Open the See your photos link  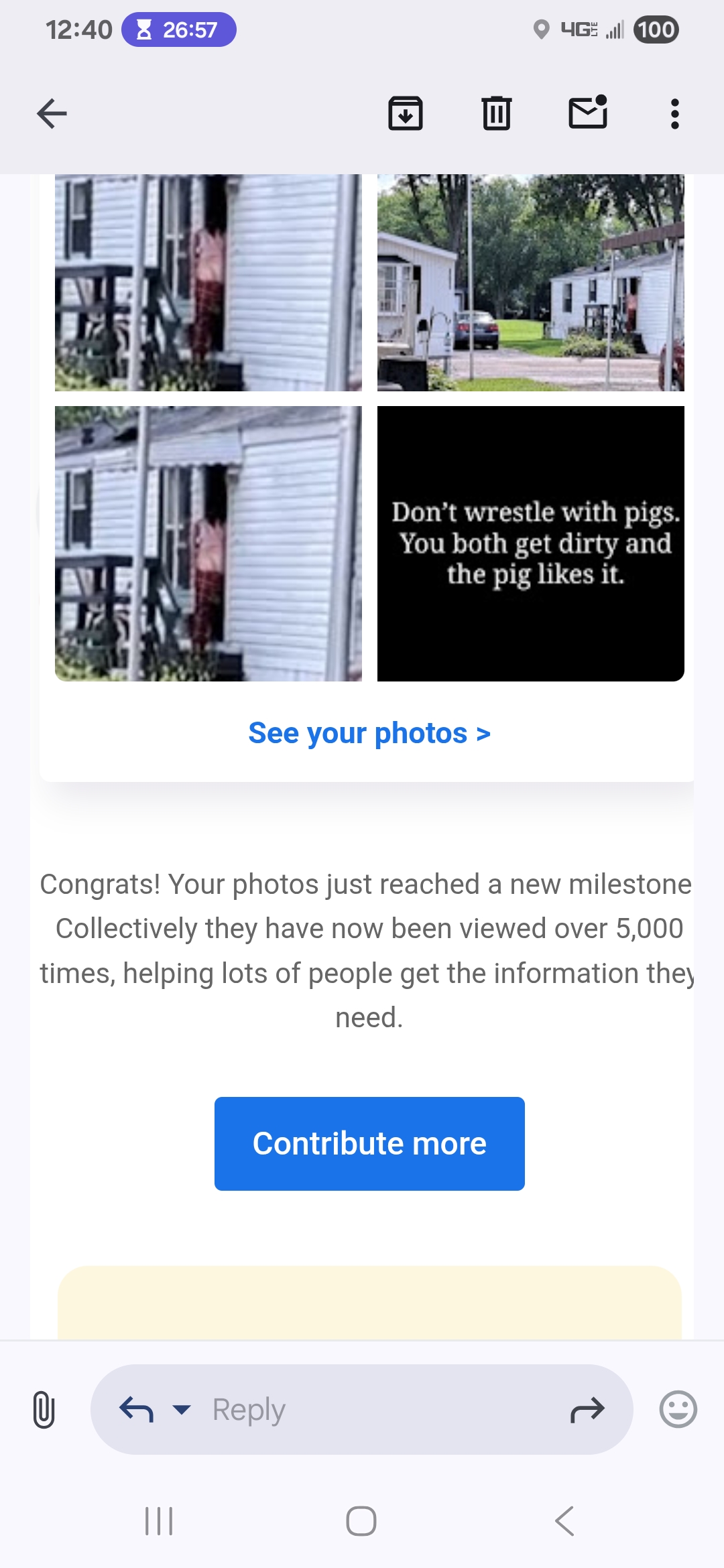[x=369, y=733]
